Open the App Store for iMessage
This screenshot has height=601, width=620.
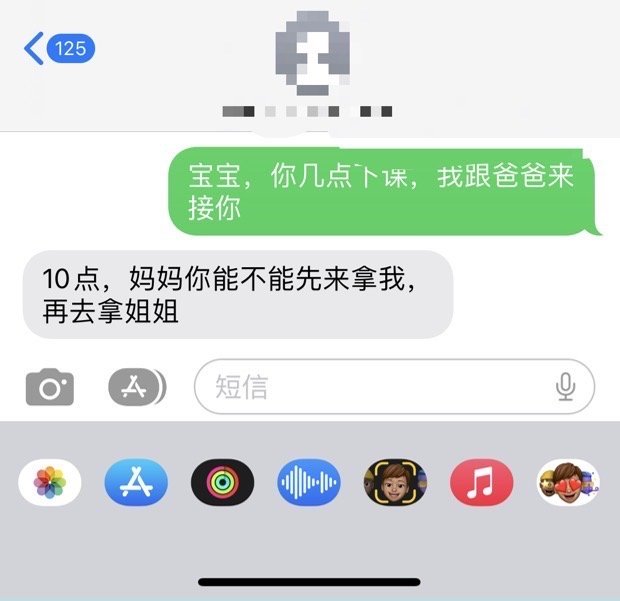pos(136,484)
